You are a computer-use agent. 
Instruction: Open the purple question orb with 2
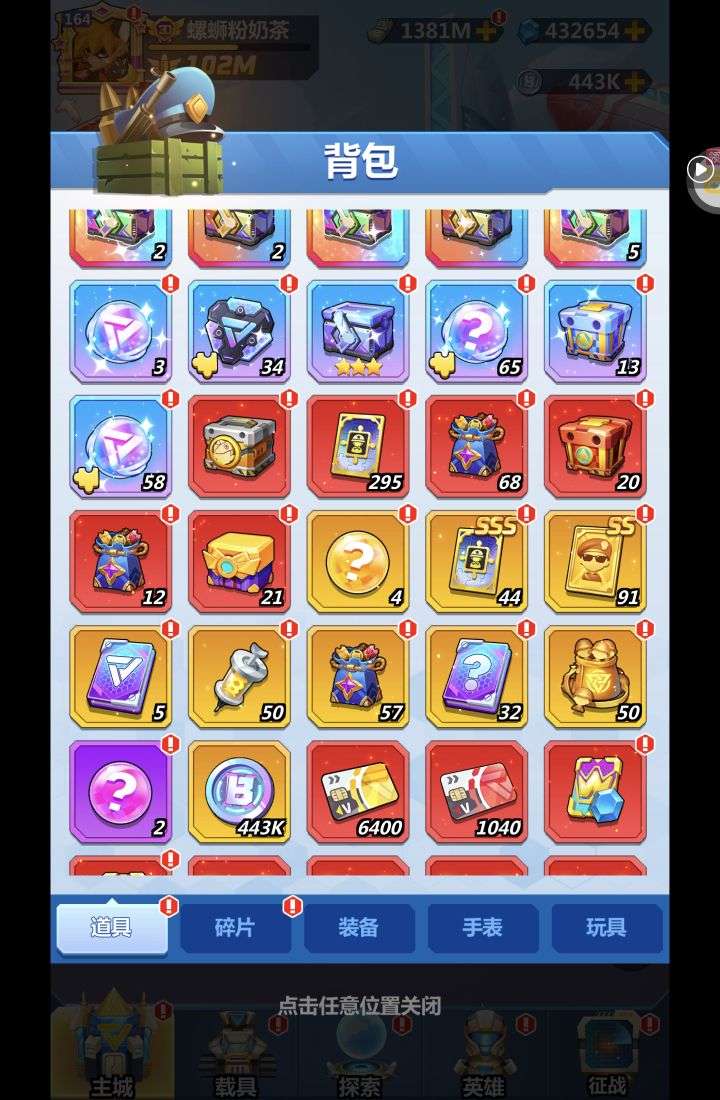click(120, 791)
